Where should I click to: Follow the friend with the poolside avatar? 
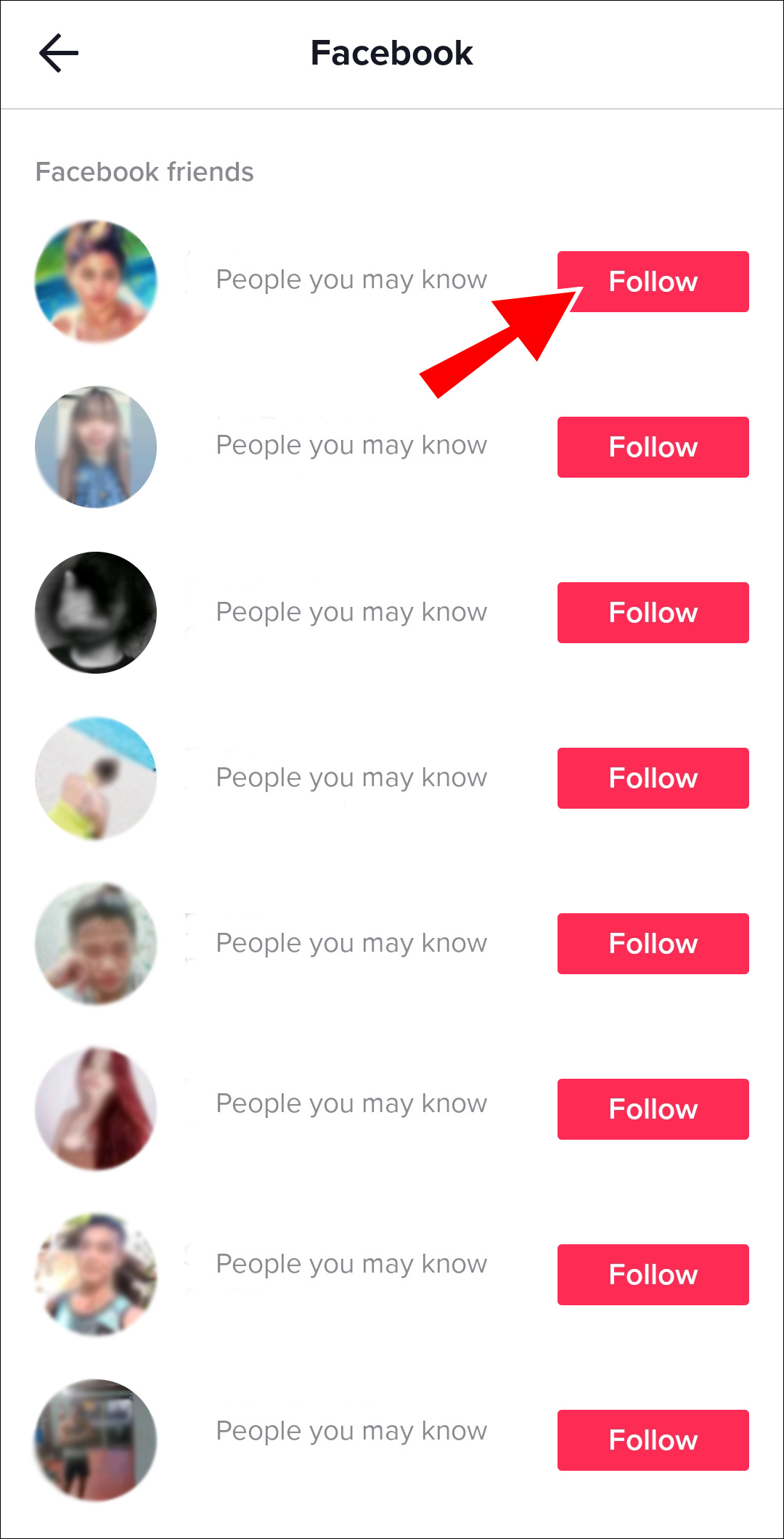click(653, 778)
